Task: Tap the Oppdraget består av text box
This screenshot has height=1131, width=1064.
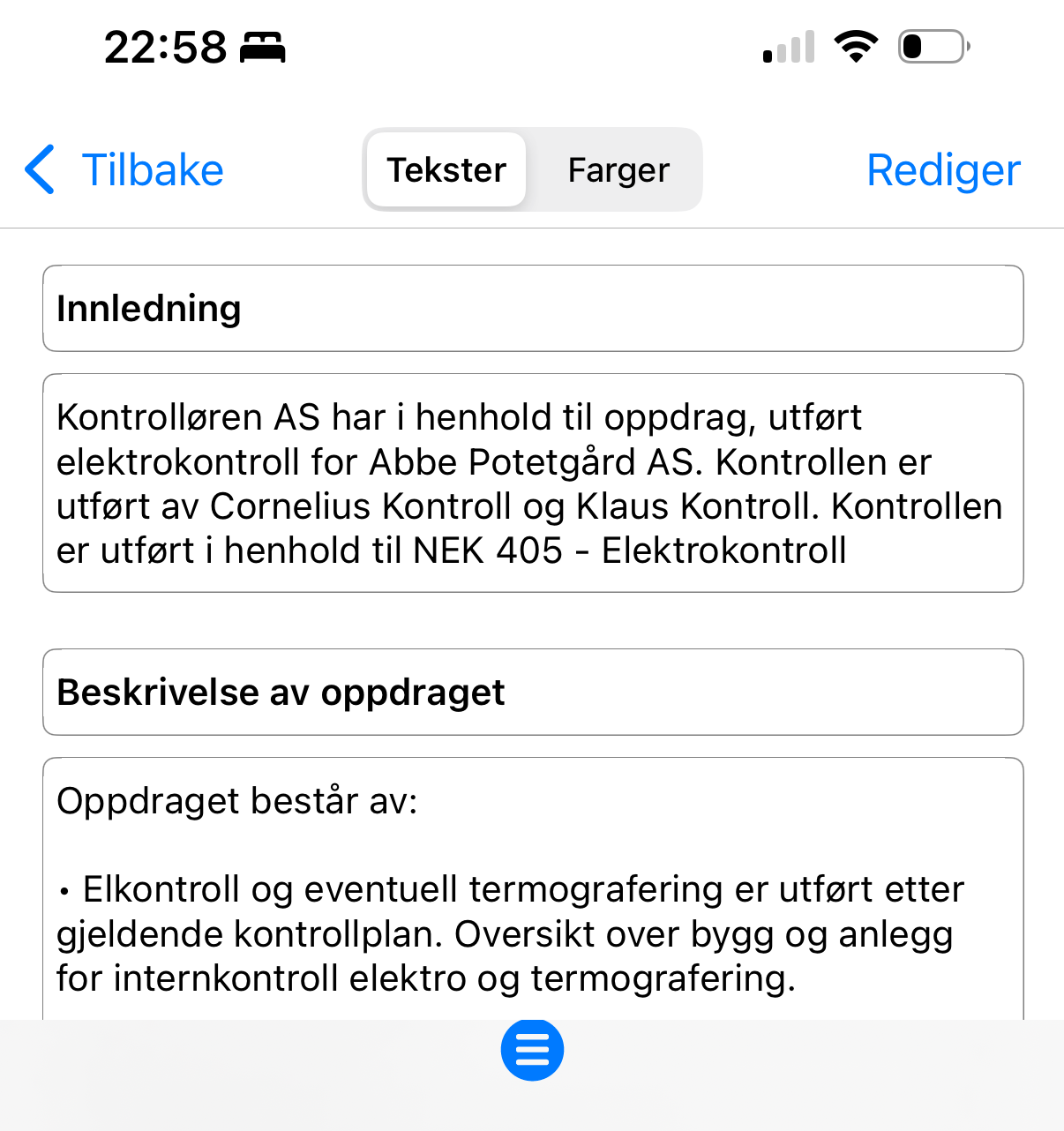Action: click(533, 889)
